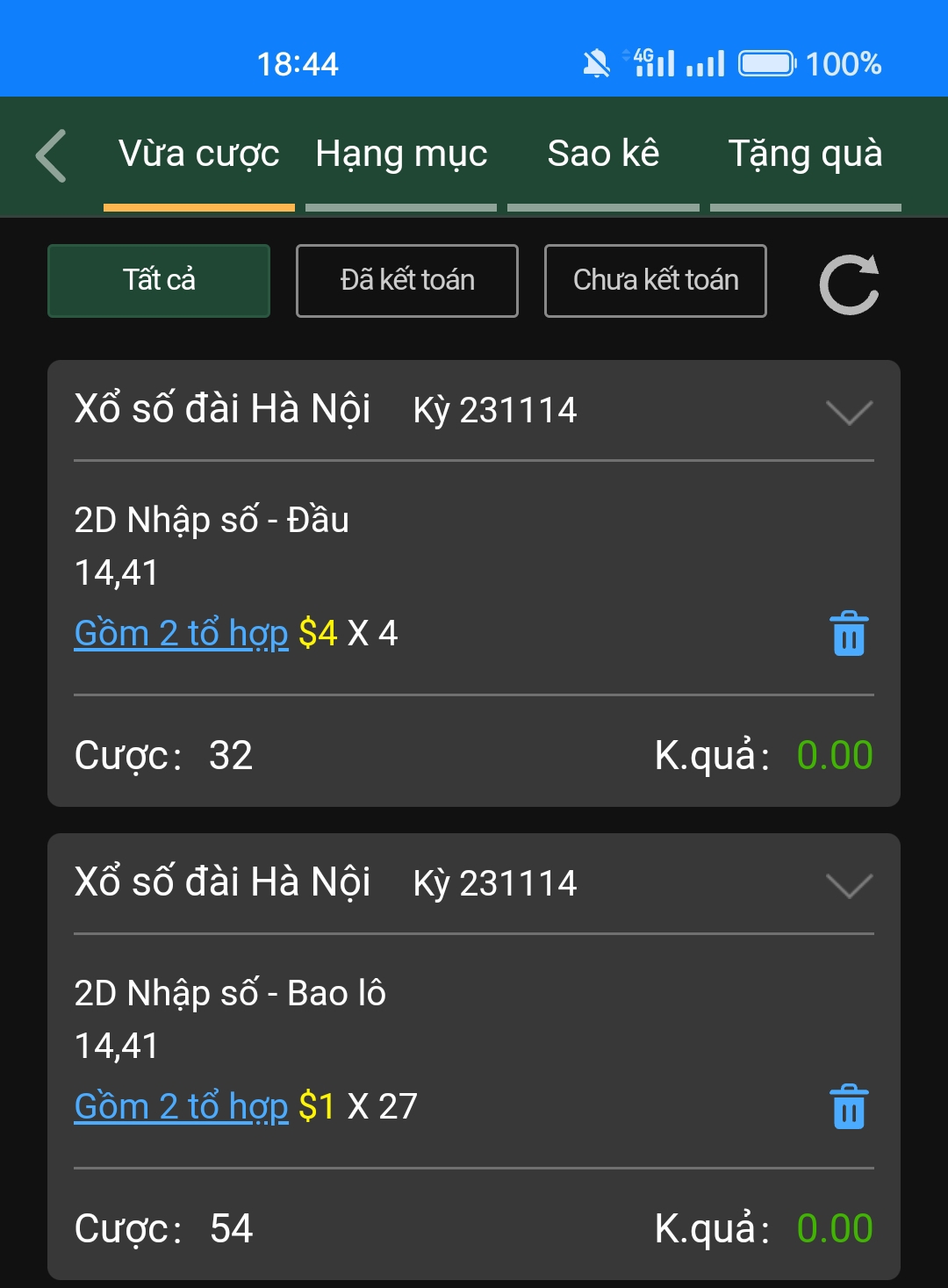The height and width of the screenshot is (1288, 948).
Task: Open the Sao kê tab
Action: coord(603,155)
